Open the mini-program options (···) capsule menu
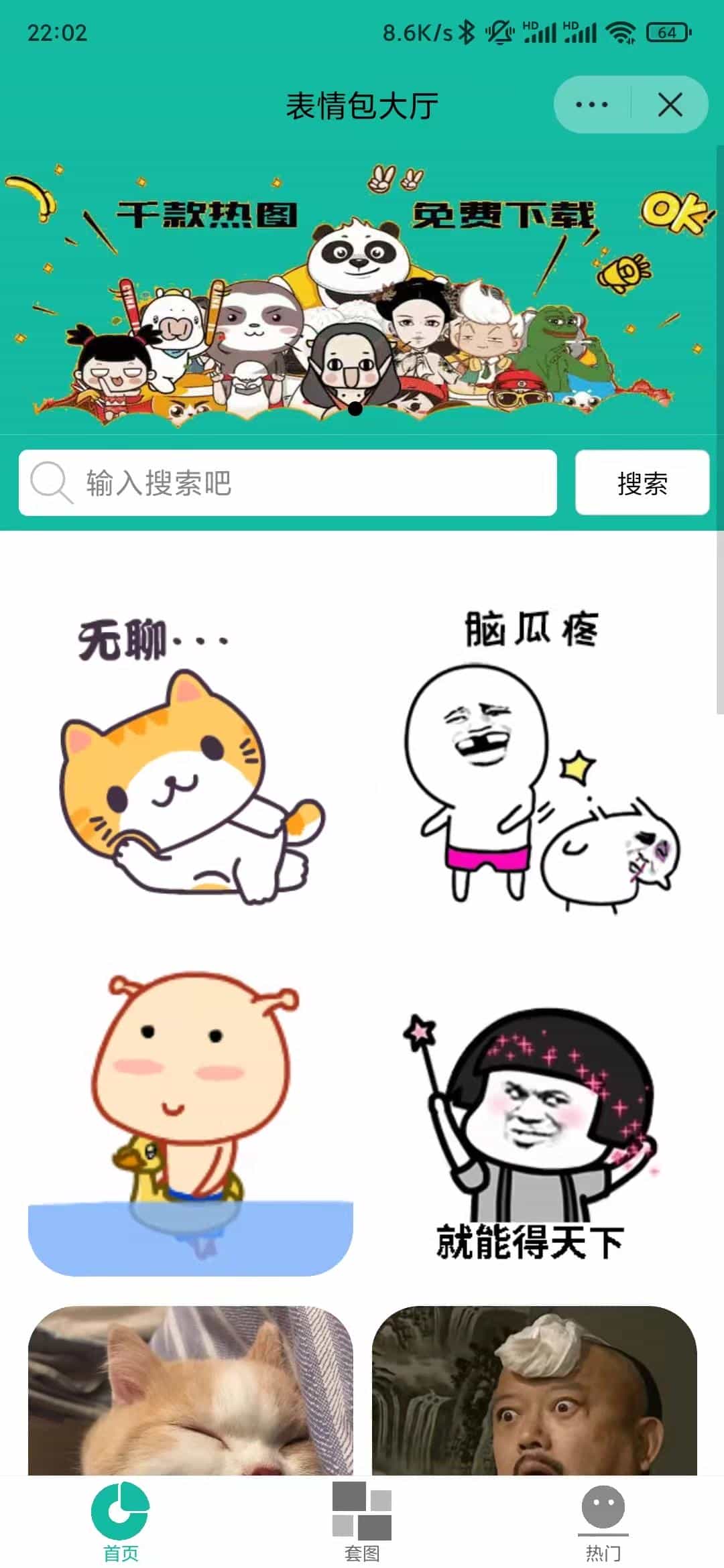The height and width of the screenshot is (1568, 724). (590, 104)
